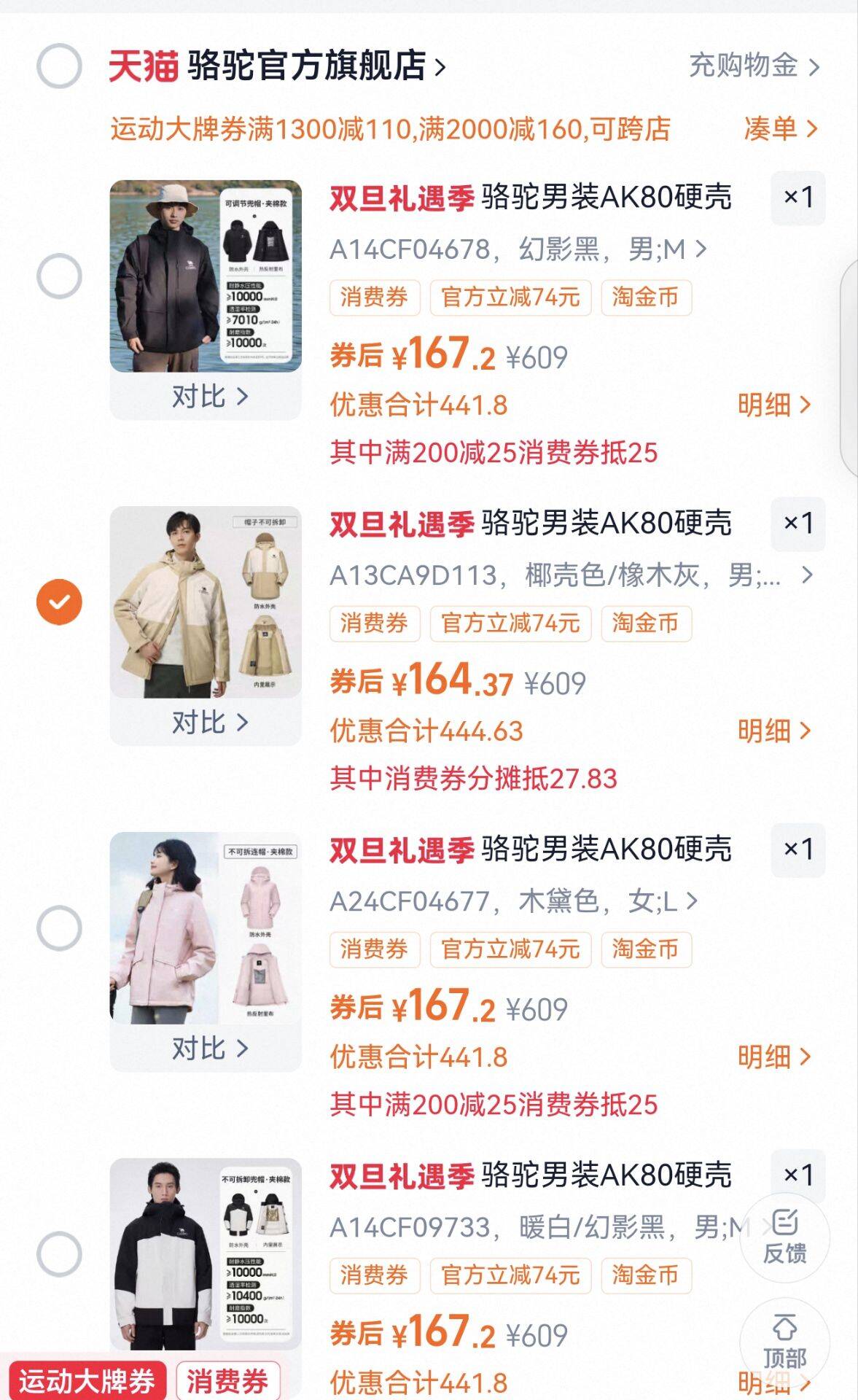Compare the 木黛色 jacket via 对比
858x1400 pixels.
(x=209, y=1049)
